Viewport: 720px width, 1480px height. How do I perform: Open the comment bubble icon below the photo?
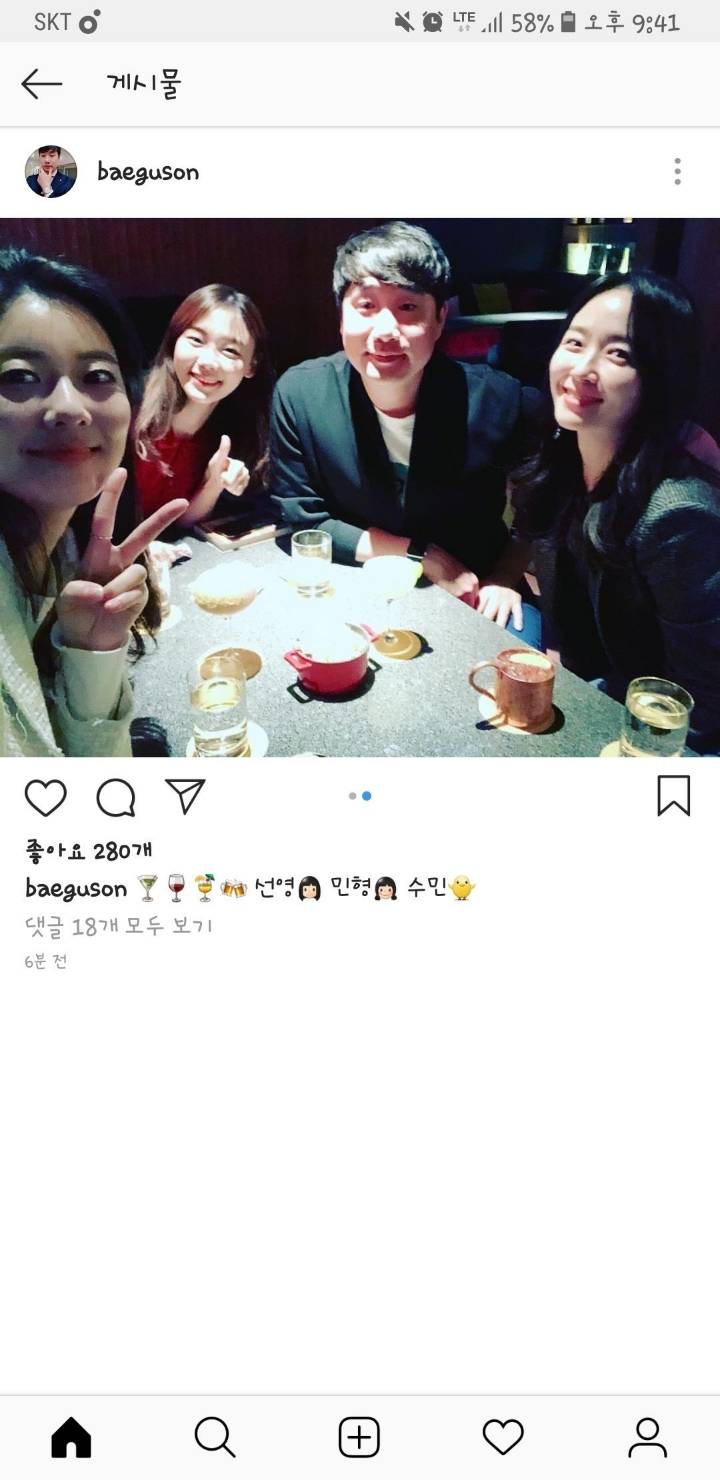click(117, 796)
